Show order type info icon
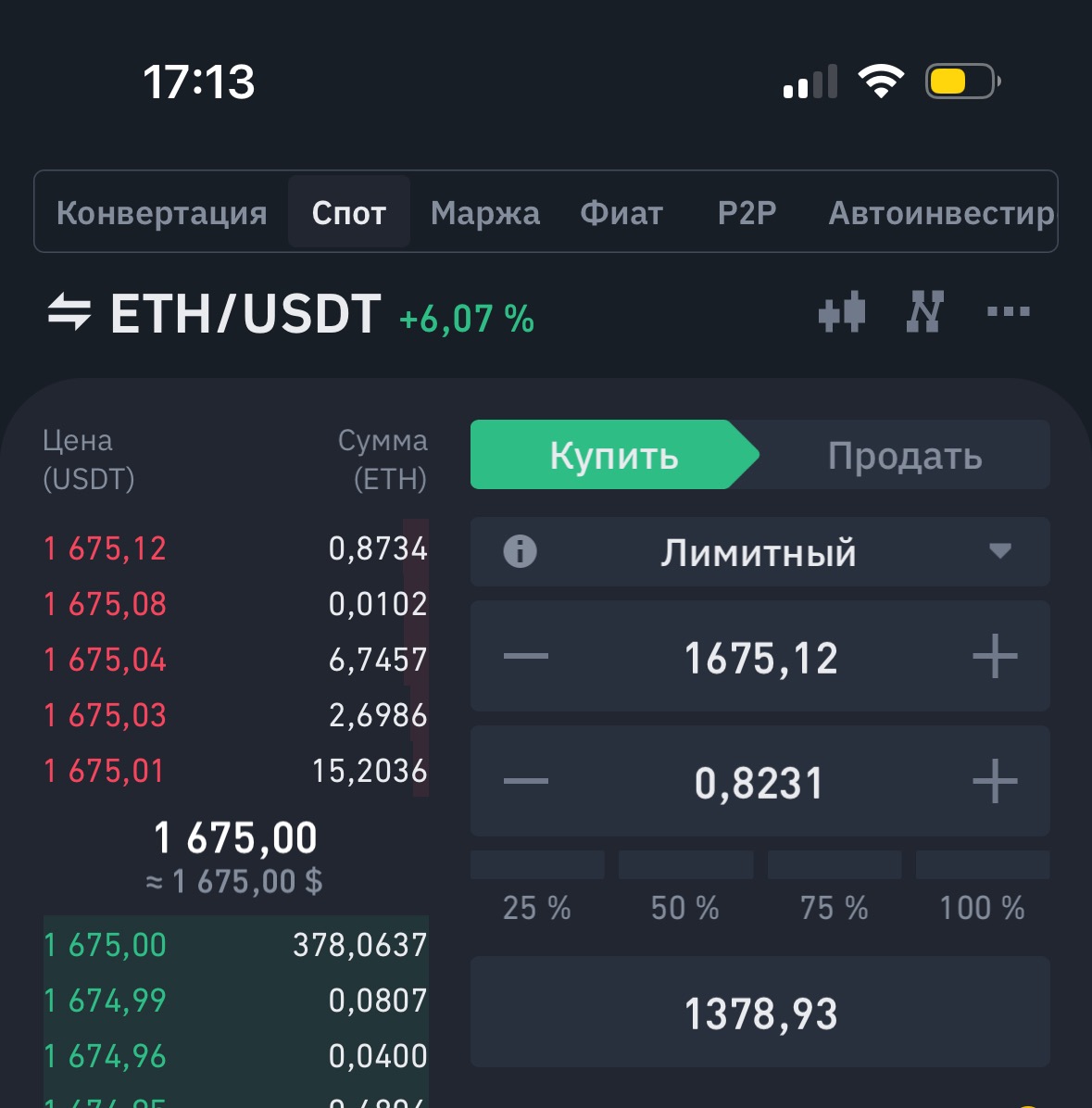The width and height of the screenshot is (1092, 1108). tap(520, 552)
